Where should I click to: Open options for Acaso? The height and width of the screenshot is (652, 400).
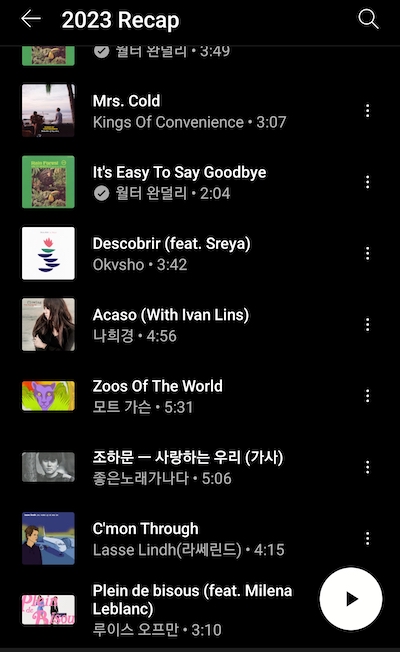pyautogui.click(x=367, y=325)
